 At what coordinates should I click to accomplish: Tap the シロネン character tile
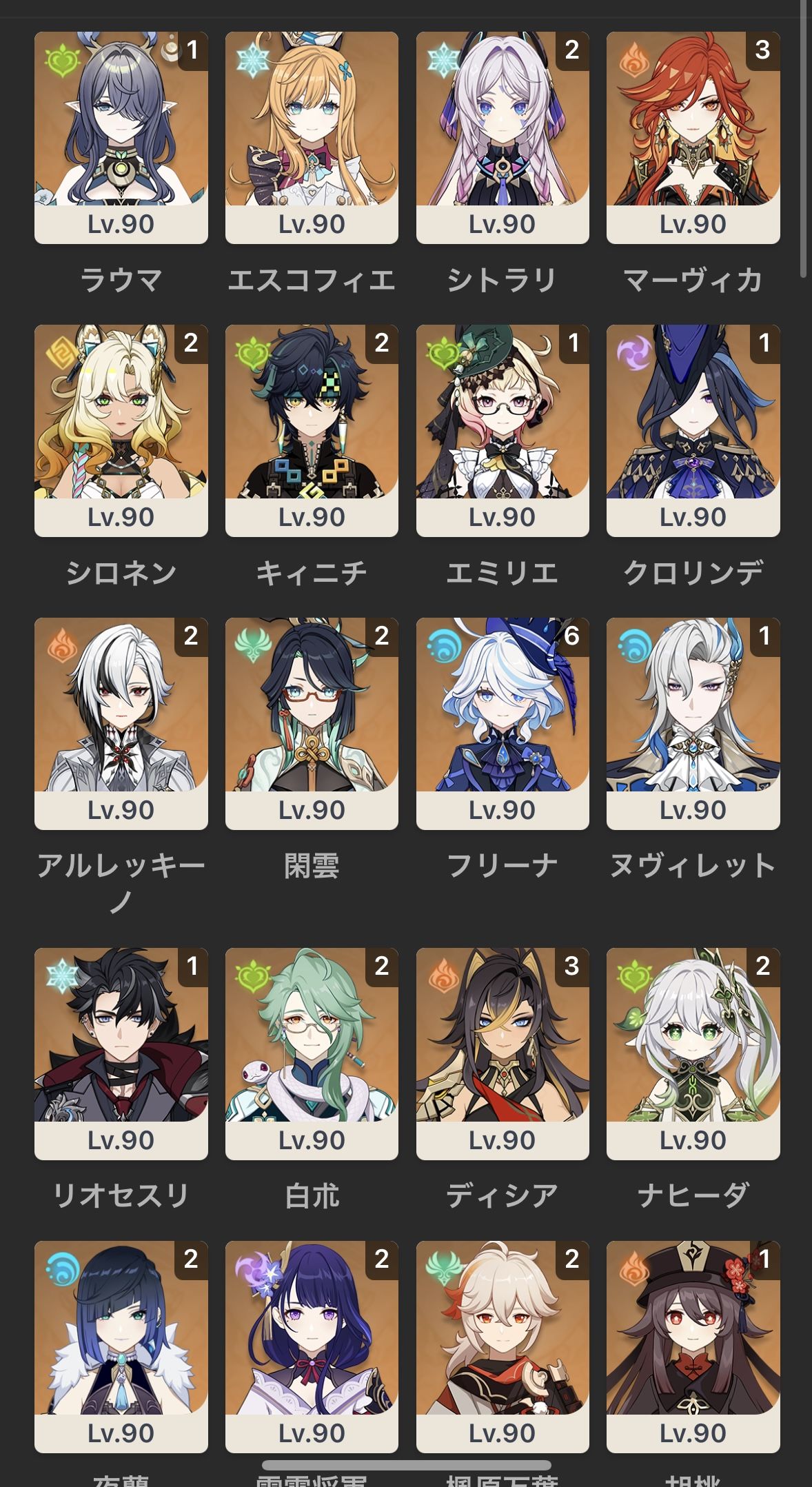pos(121,430)
